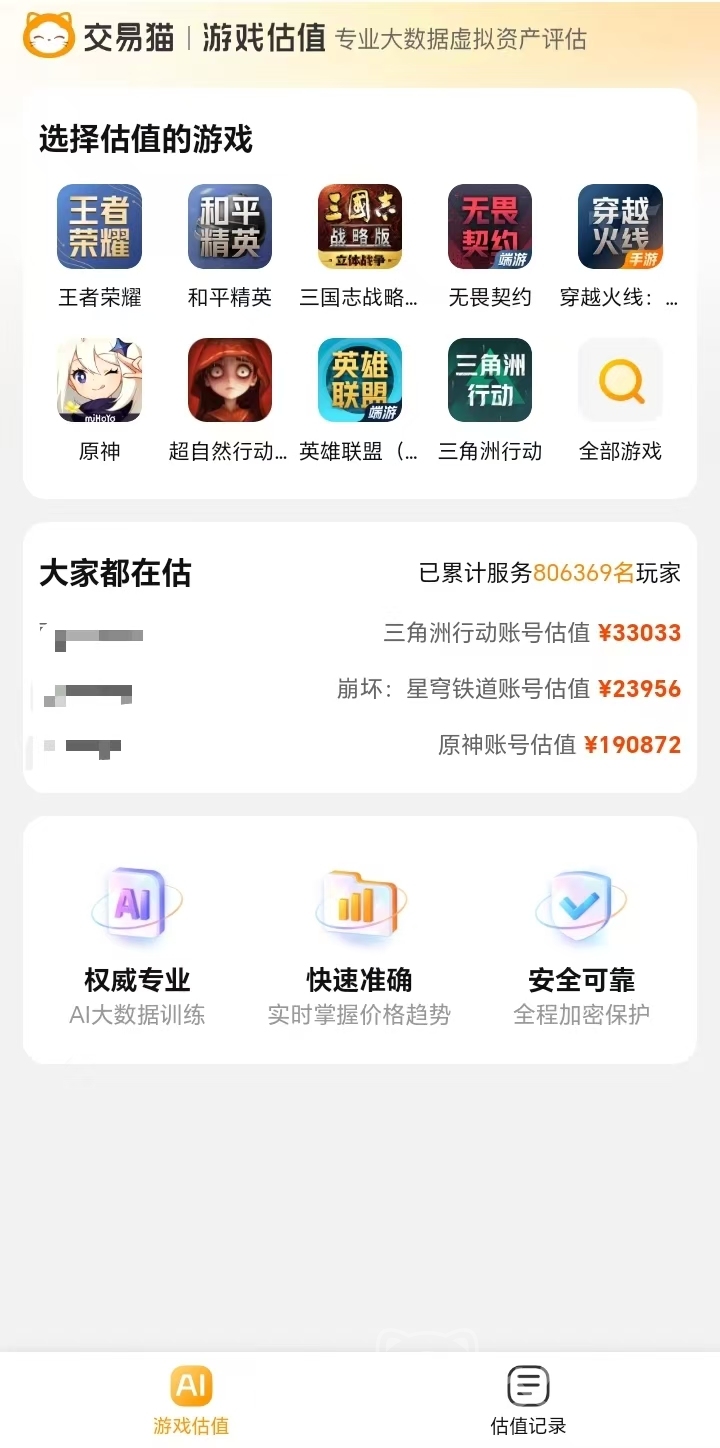Select 穿越火线 mobile game

coord(620,227)
